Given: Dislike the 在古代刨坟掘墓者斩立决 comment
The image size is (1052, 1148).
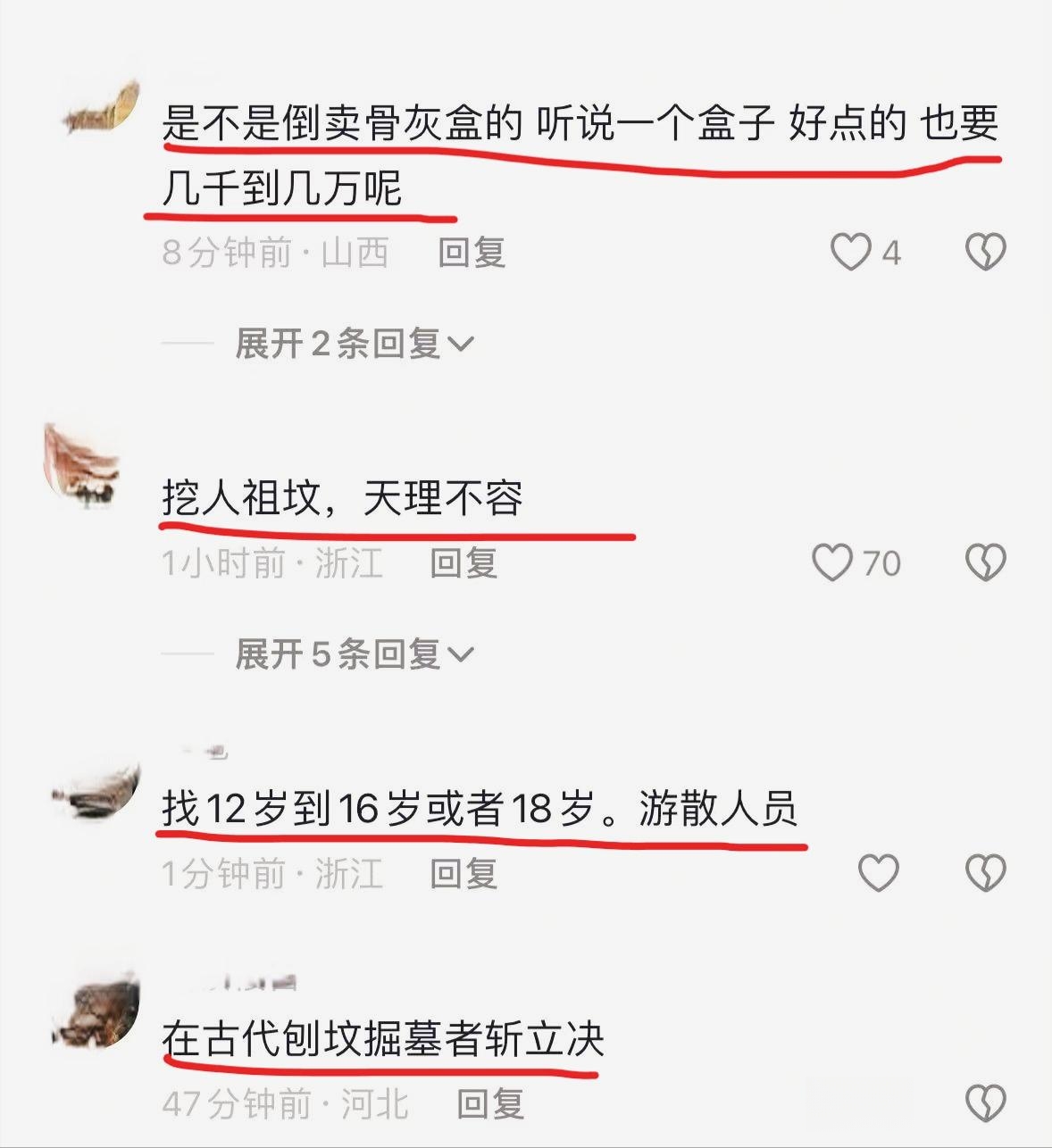Looking at the screenshot, I should 986,1103.
